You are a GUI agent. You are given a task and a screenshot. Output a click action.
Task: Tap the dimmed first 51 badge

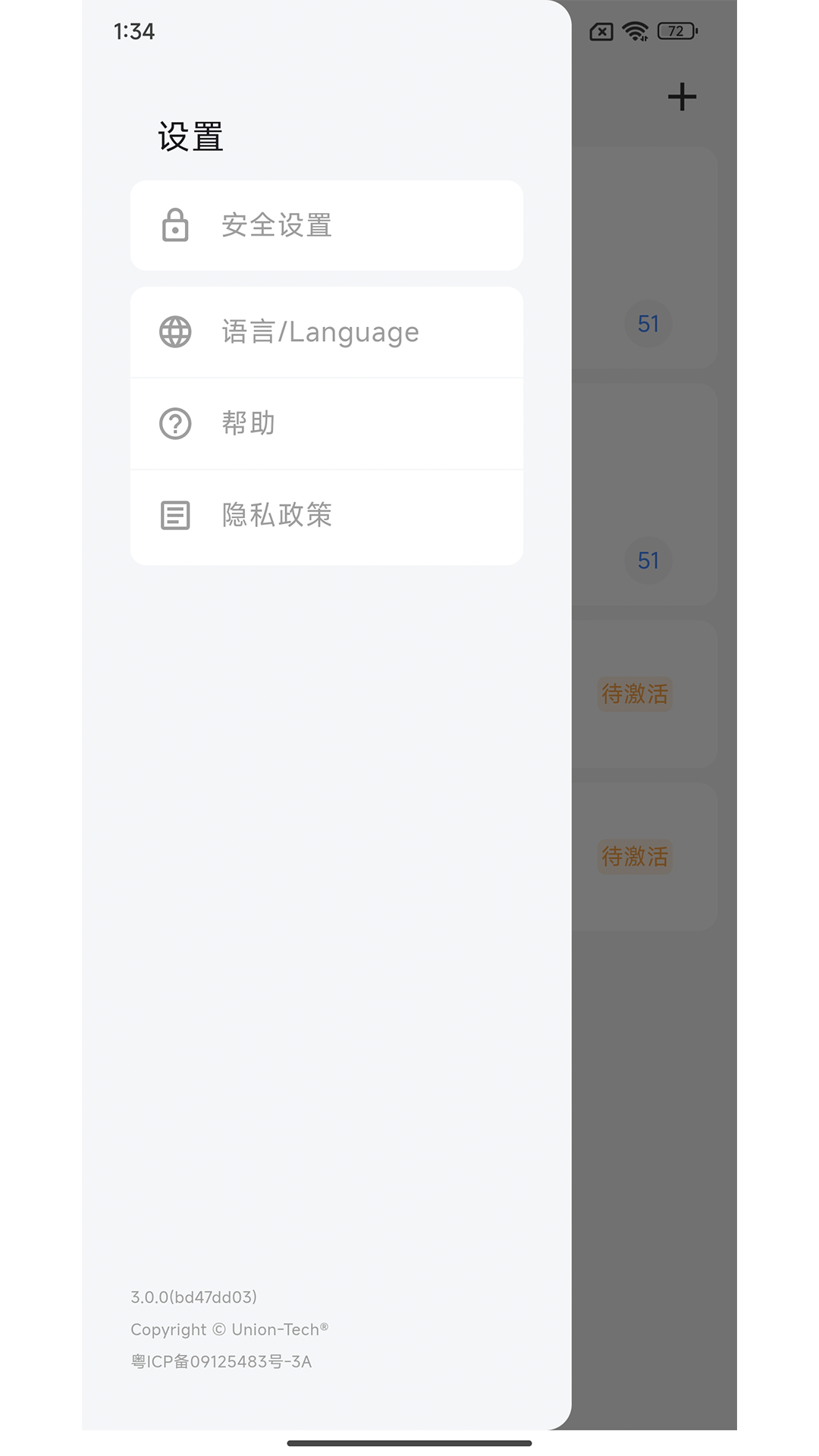tap(648, 323)
